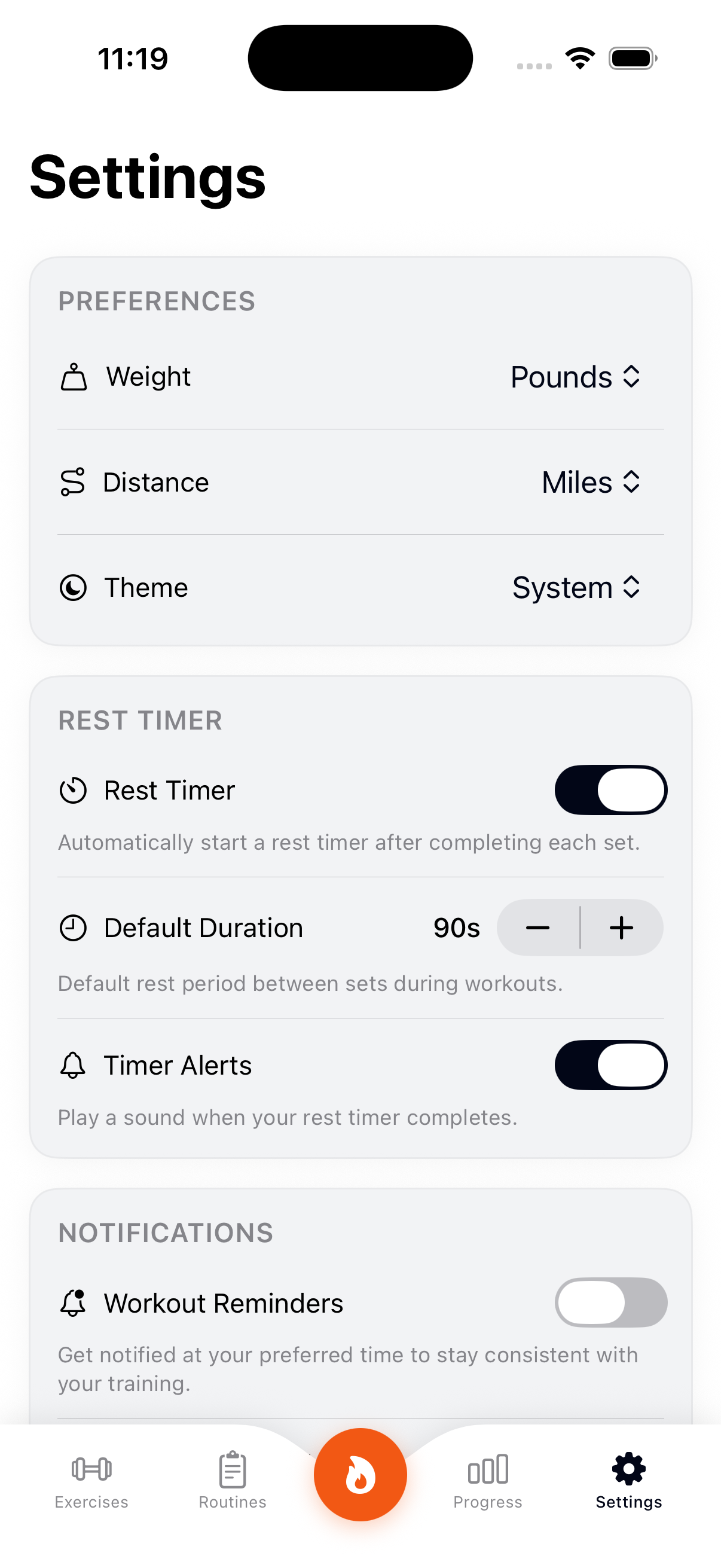Decrease the default rest duration
The width and height of the screenshot is (721, 1568).
[x=538, y=928]
